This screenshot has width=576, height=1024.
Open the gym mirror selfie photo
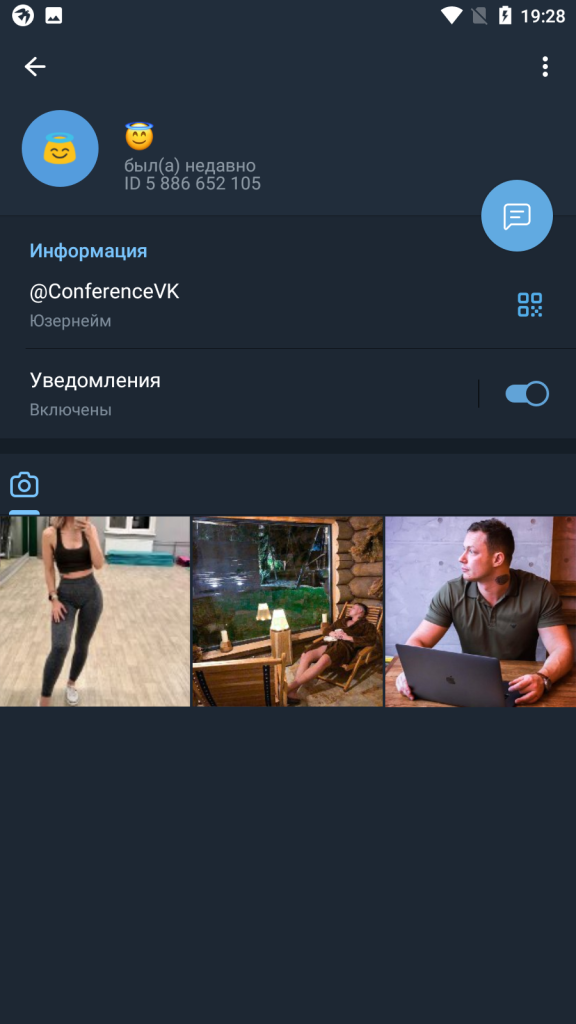(x=95, y=611)
